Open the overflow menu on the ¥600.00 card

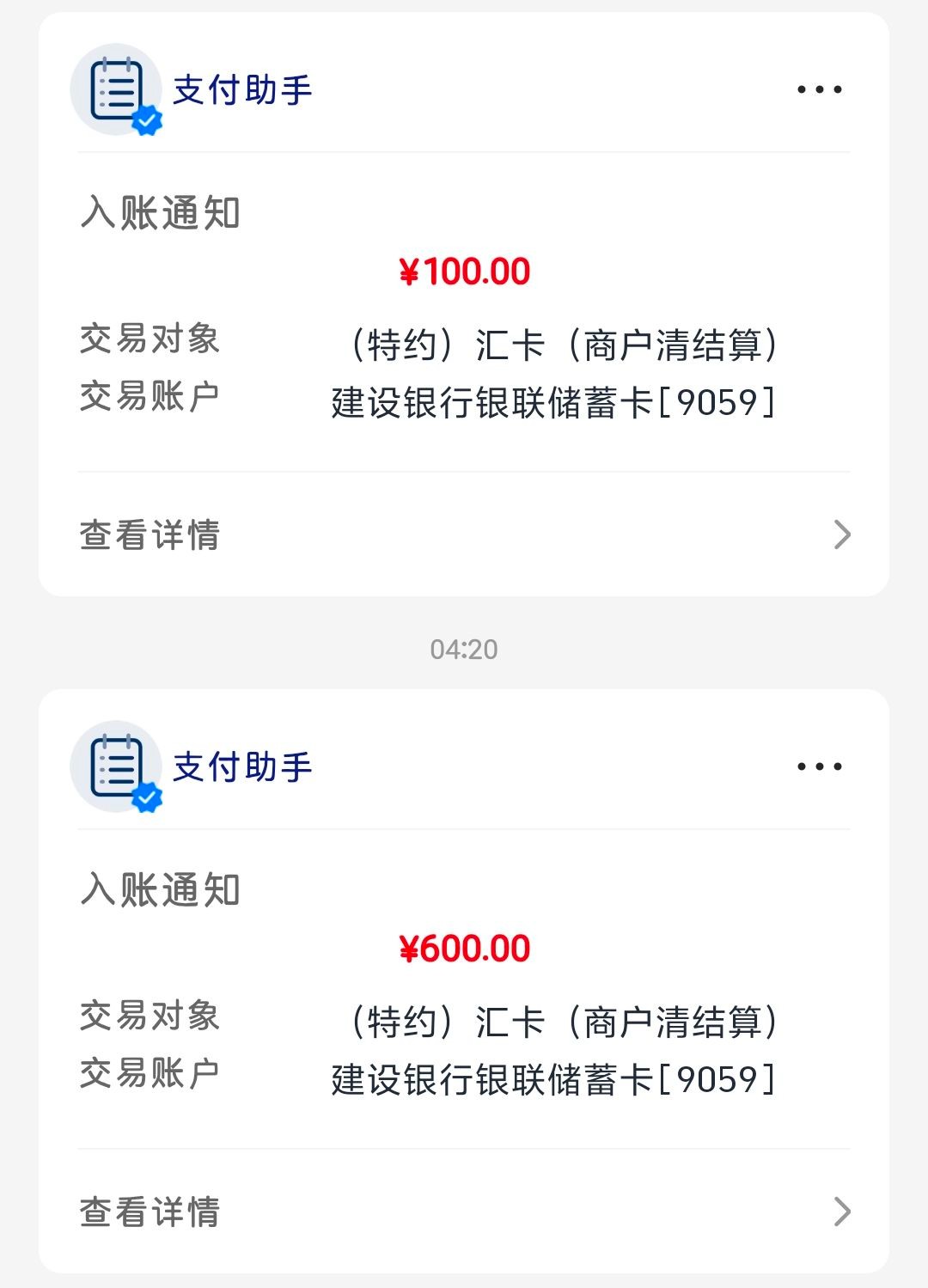tap(819, 766)
